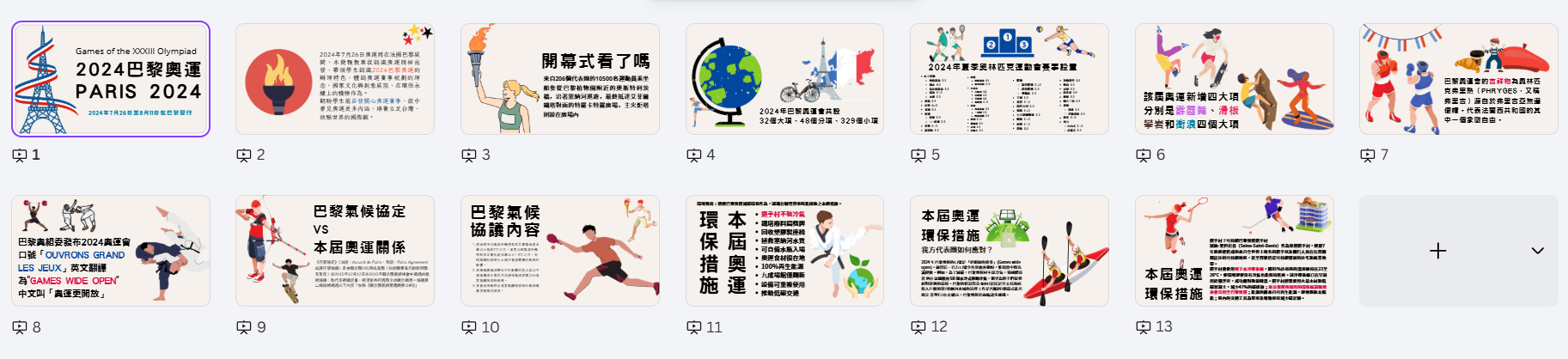Open slide 7 about the Phryges mascot
The image size is (1568, 359).
click(x=1459, y=79)
